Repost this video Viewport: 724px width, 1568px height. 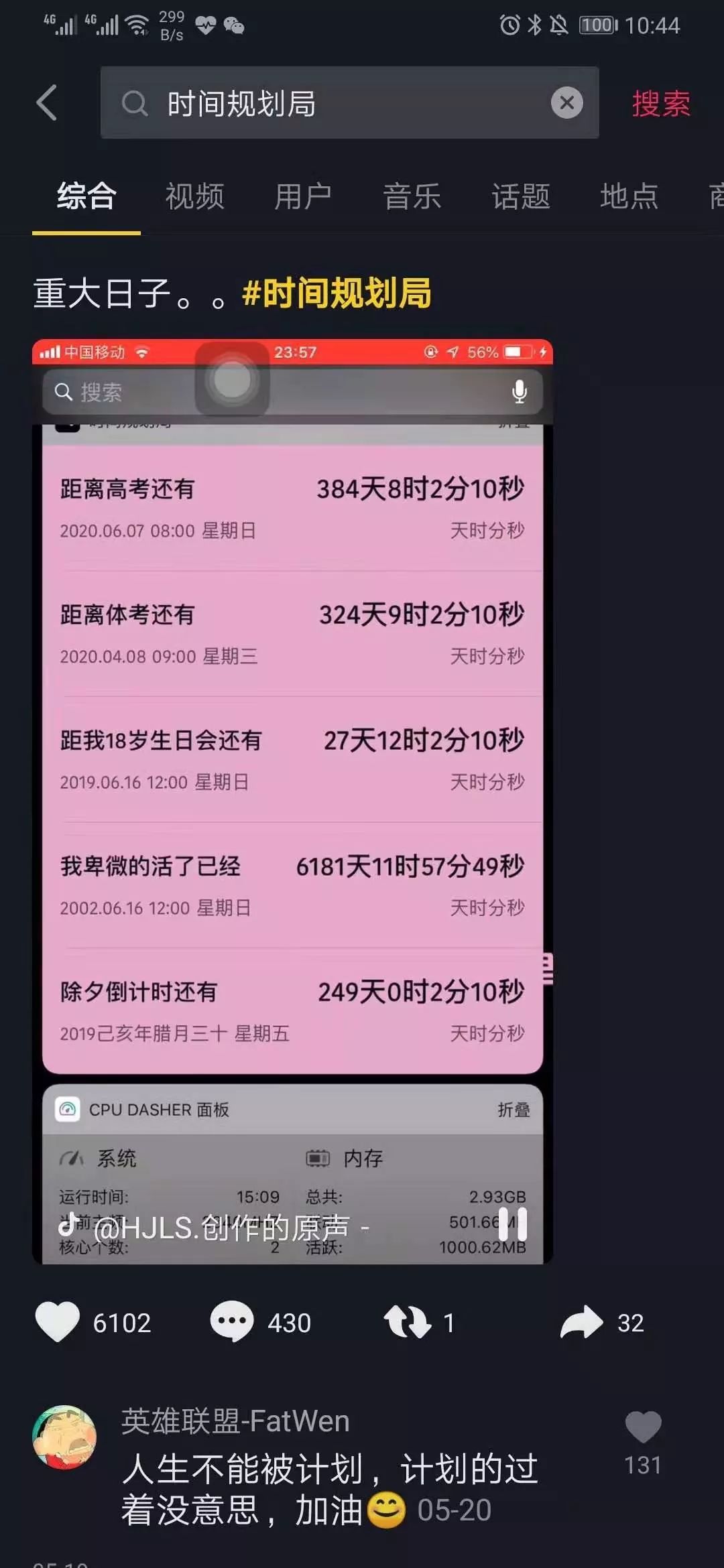point(407,1322)
